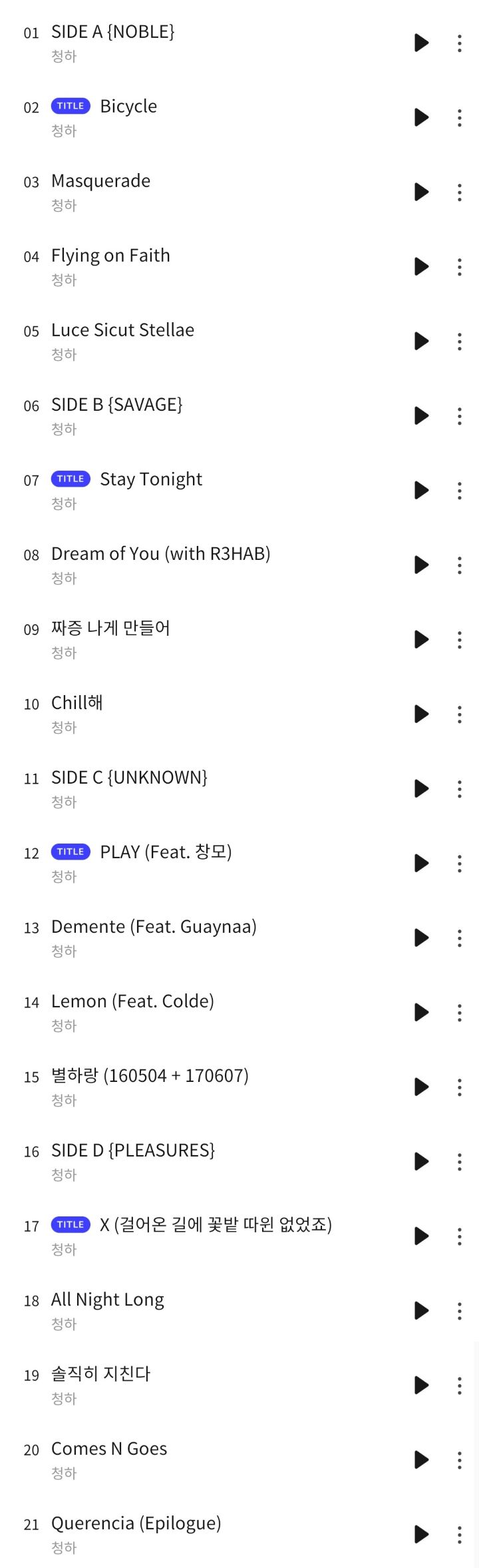Open more options for 별하랑 (160504 + 170607)
Viewport: 479px width, 1568px height.
(x=459, y=1087)
